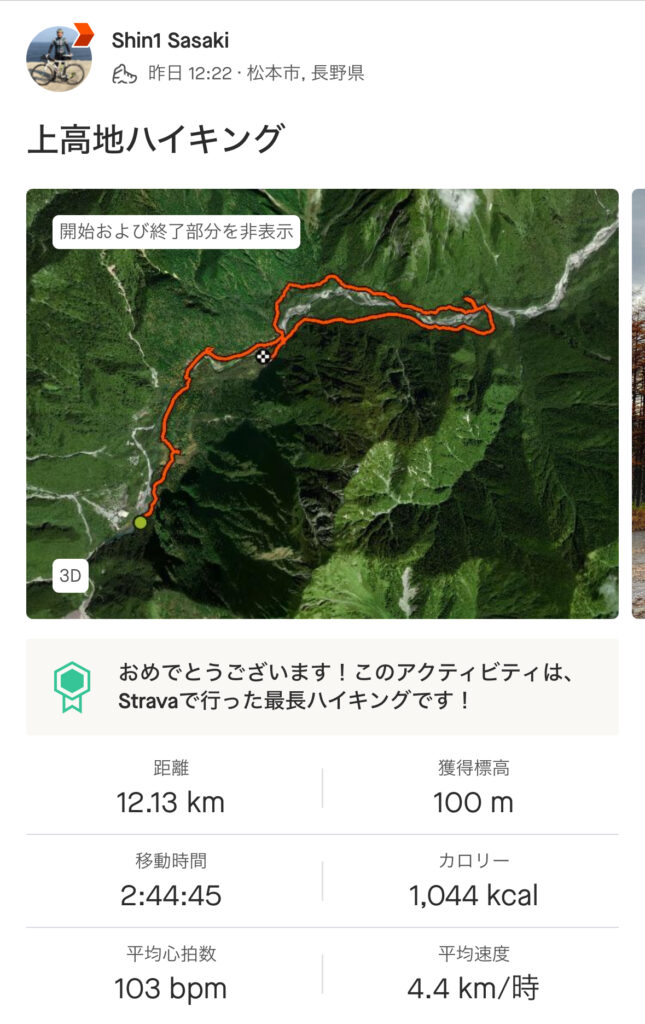The height and width of the screenshot is (1024, 645).
Task: Open the longest hike achievement banner
Action: click(x=322, y=686)
